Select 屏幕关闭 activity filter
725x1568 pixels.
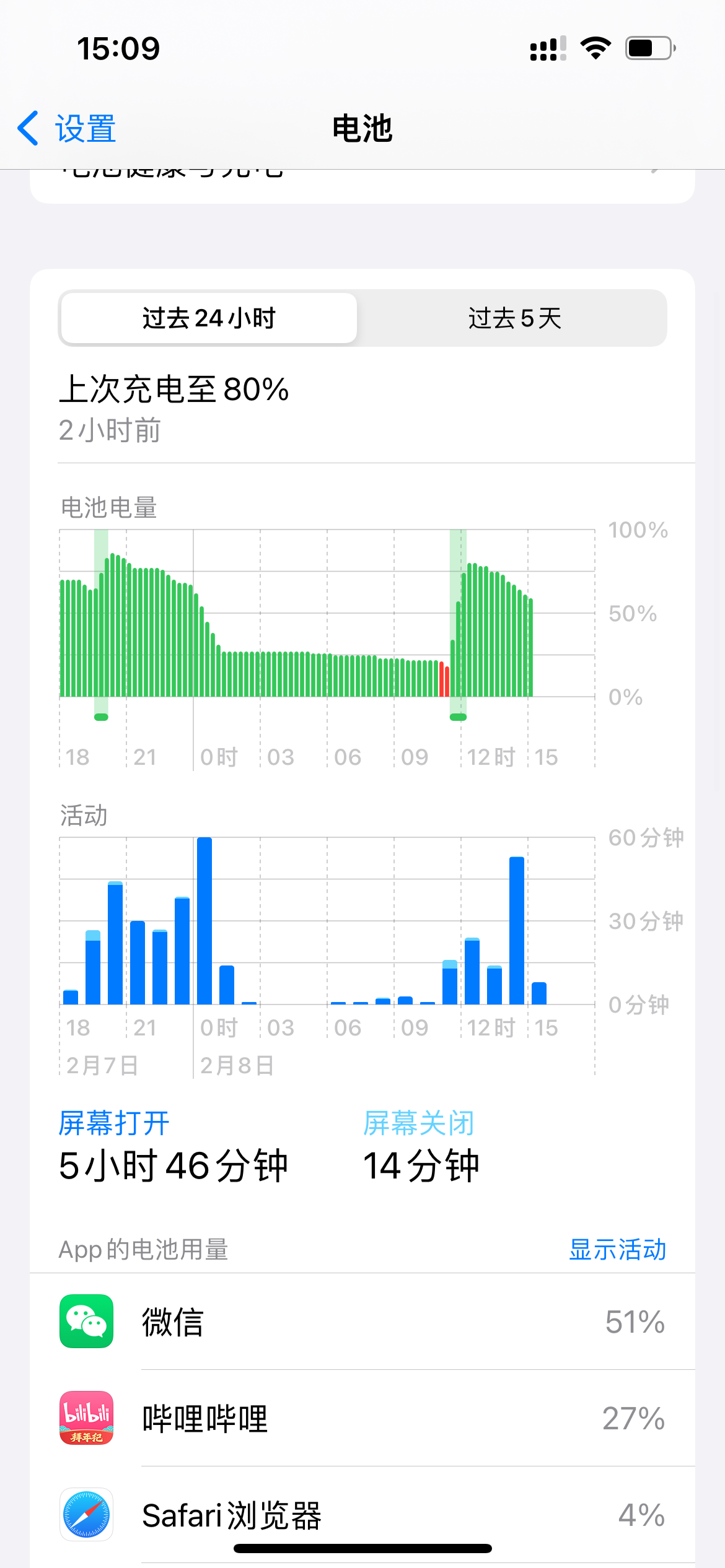point(419,1123)
